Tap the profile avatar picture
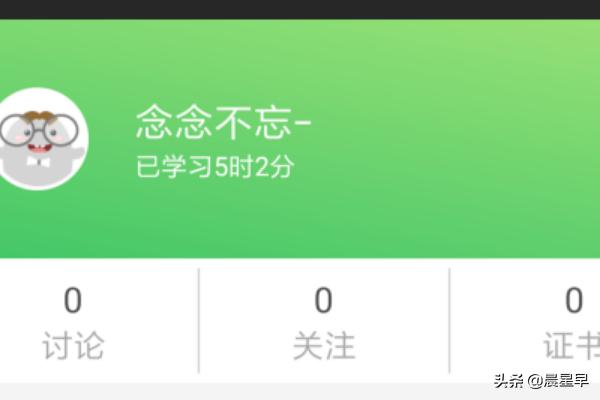The height and width of the screenshot is (400, 600). tap(40, 139)
